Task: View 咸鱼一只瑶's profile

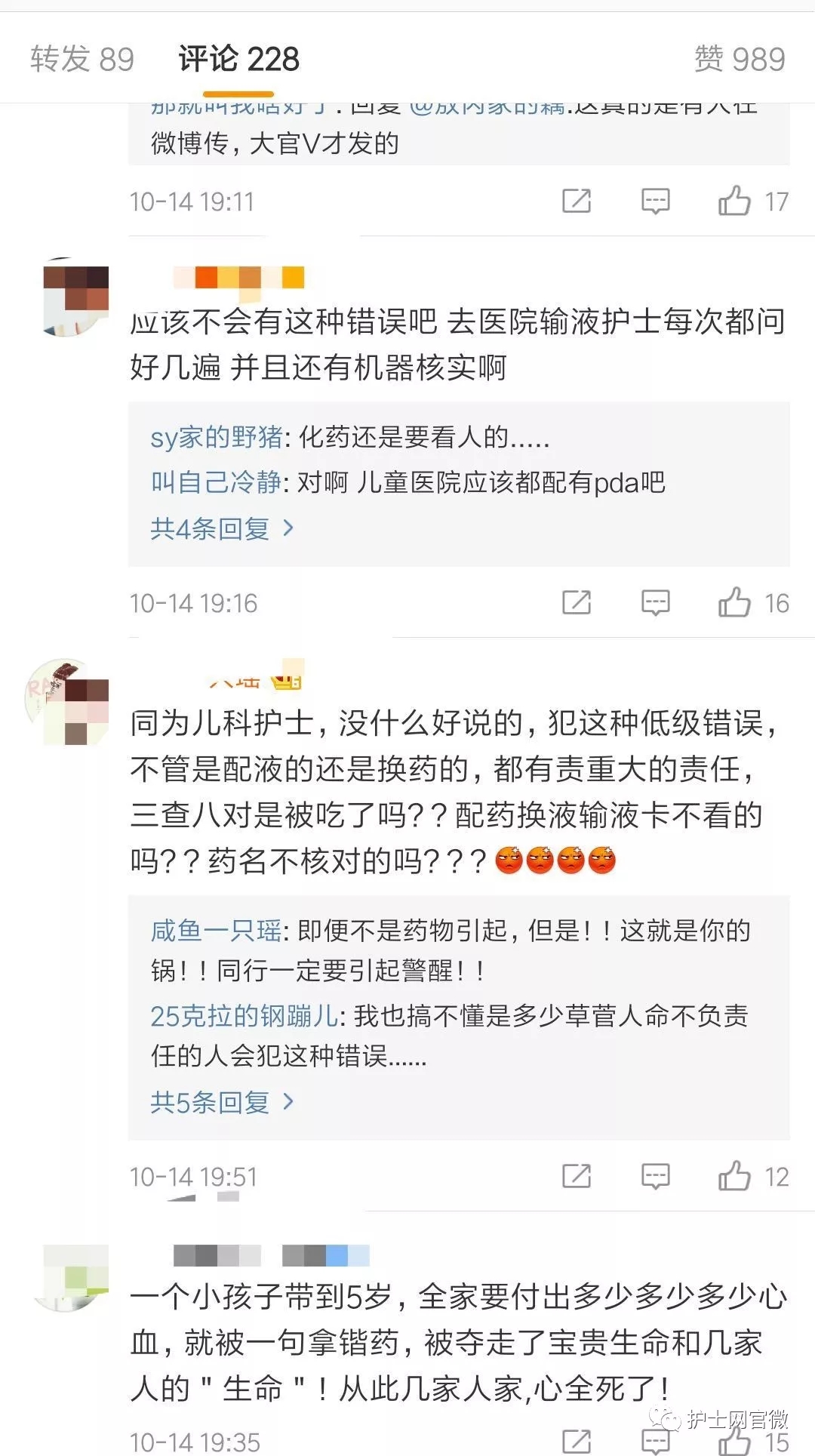Action: tap(217, 931)
